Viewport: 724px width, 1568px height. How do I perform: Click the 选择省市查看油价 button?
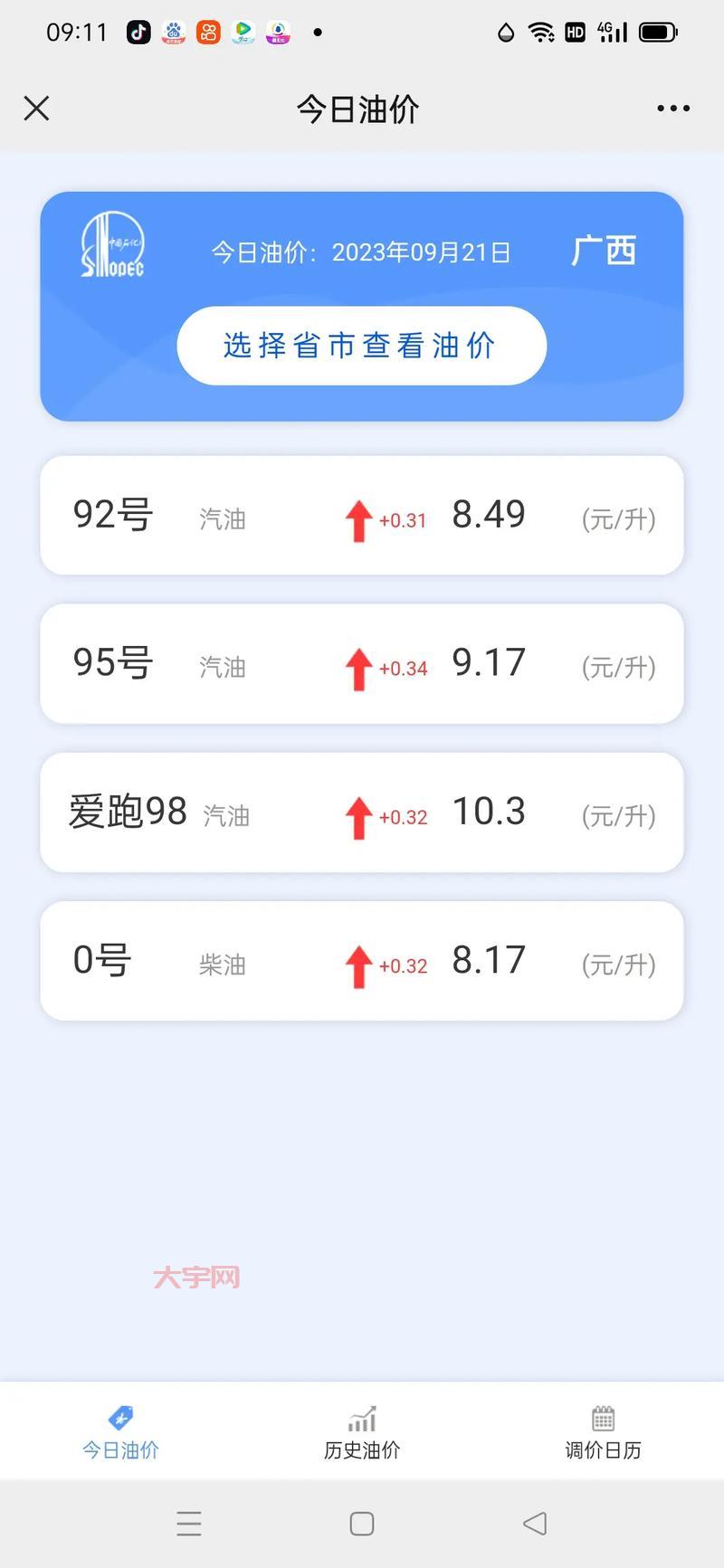362,346
